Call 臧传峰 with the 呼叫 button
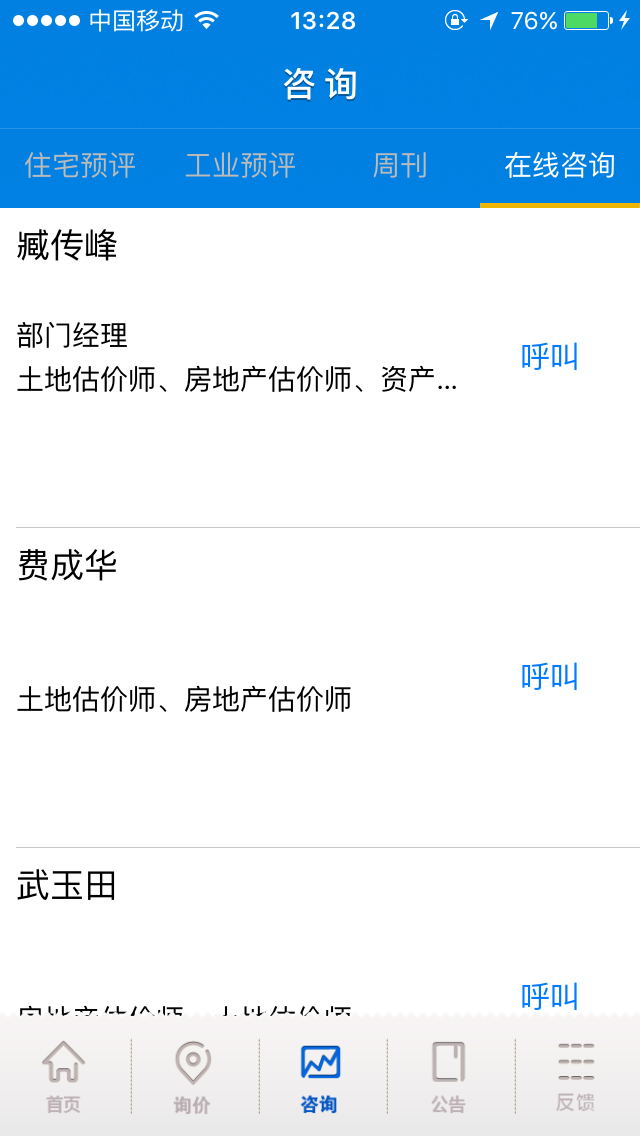Viewport: 640px width, 1136px height. tap(549, 357)
